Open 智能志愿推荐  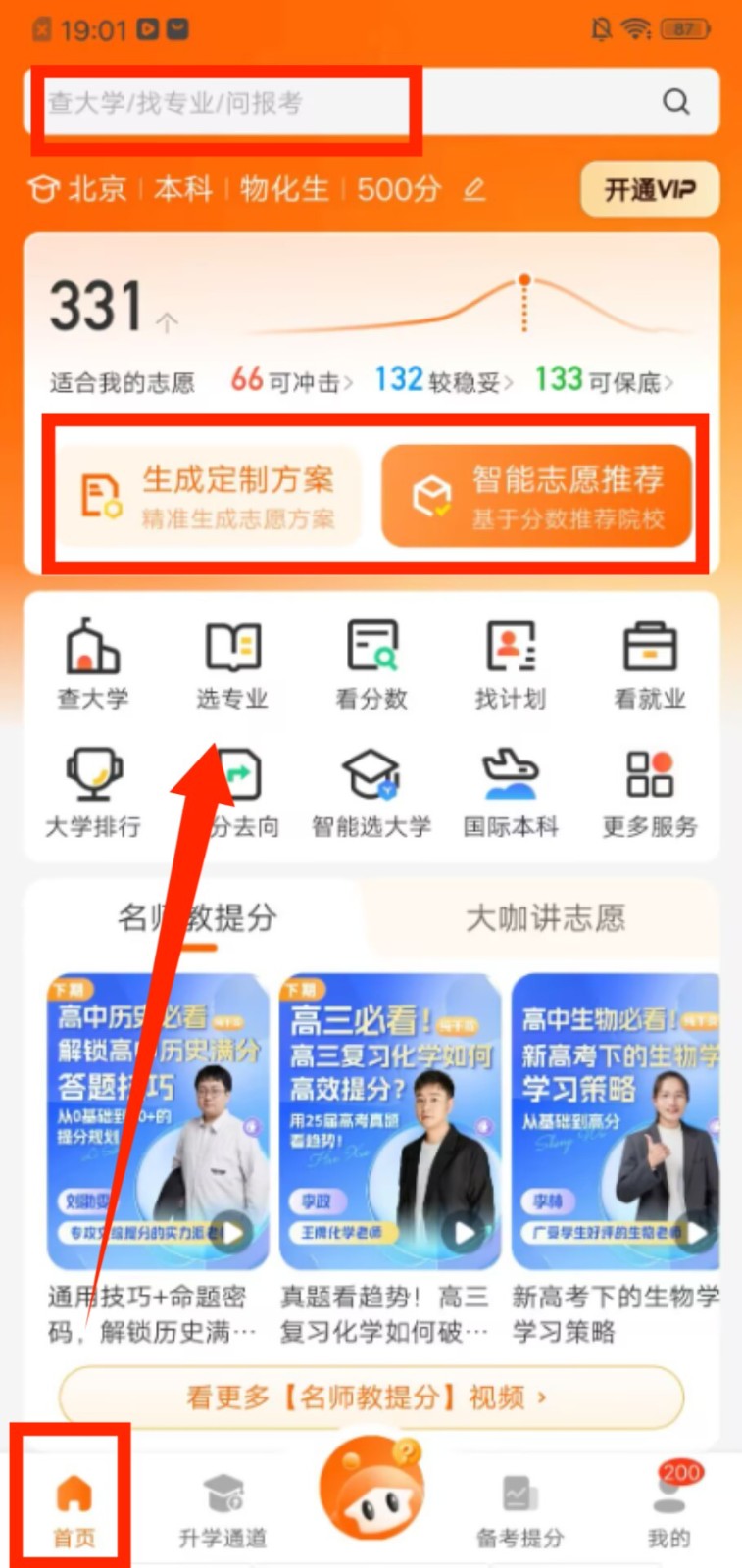(x=537, y=496)
